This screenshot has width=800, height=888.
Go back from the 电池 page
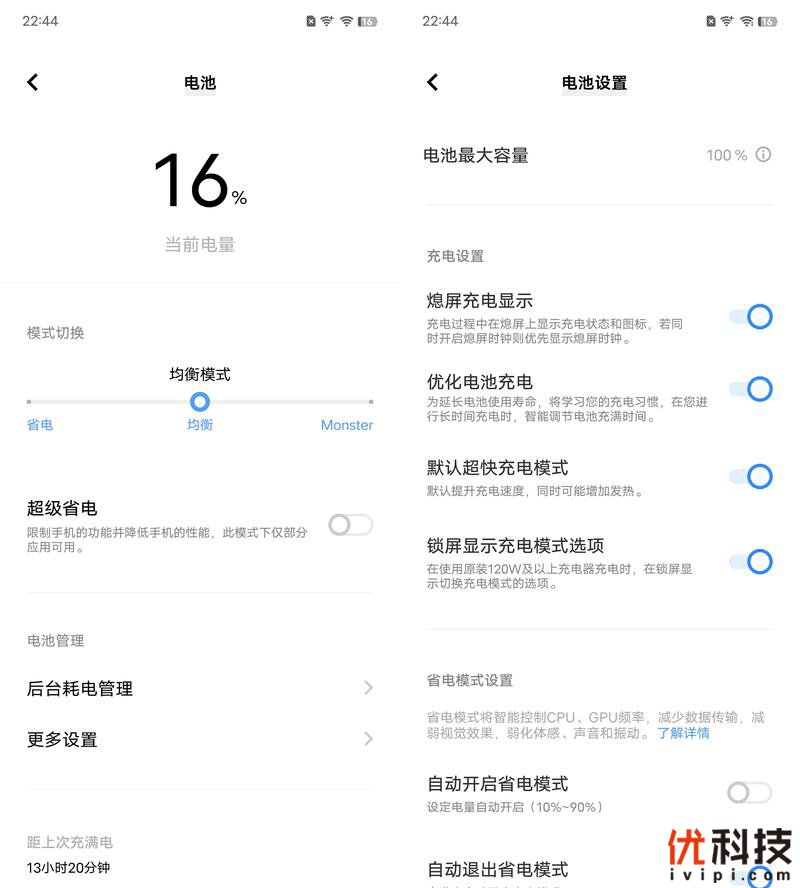coord(33,82)
